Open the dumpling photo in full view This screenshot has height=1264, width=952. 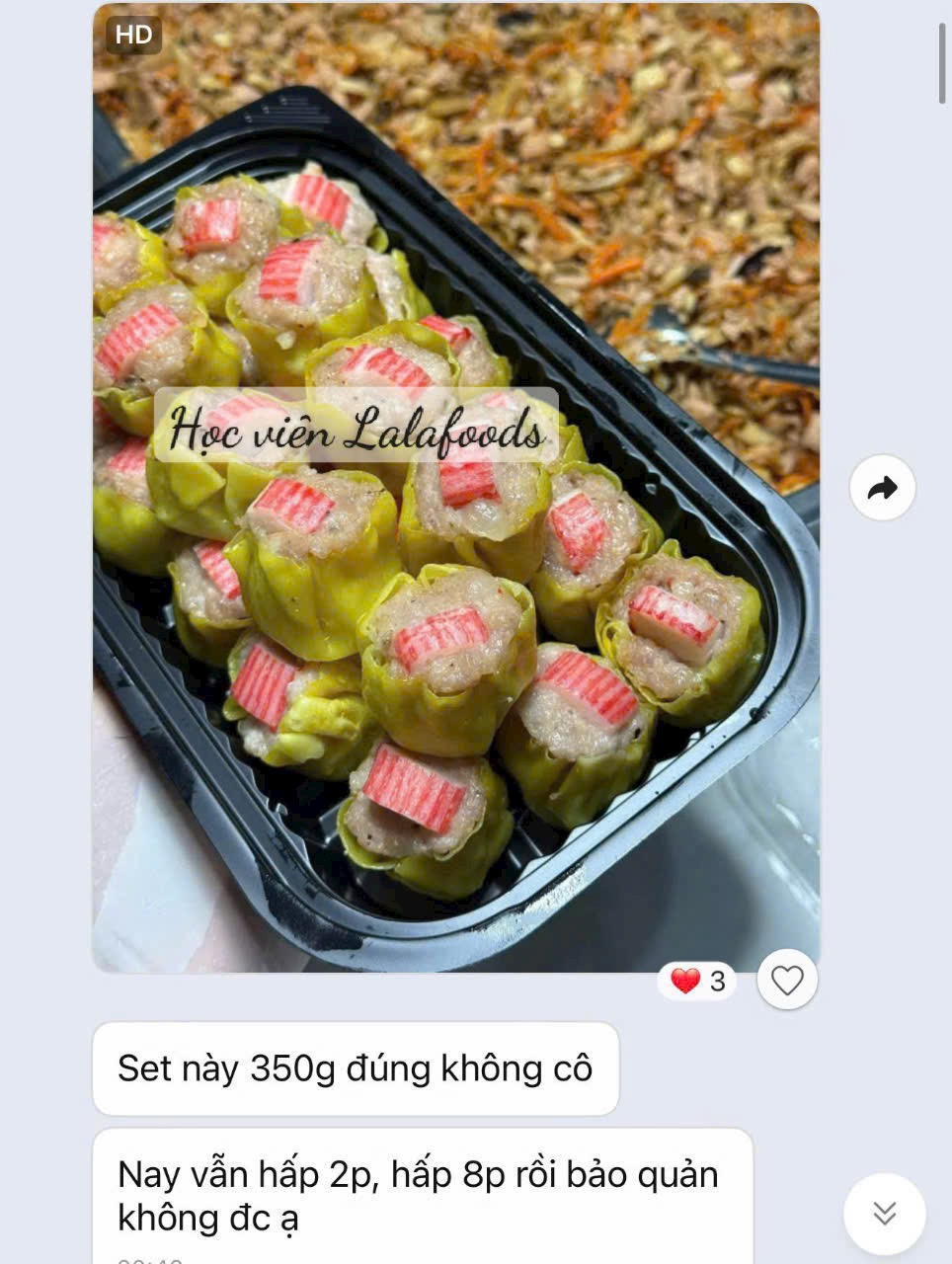tap(456, 488)
